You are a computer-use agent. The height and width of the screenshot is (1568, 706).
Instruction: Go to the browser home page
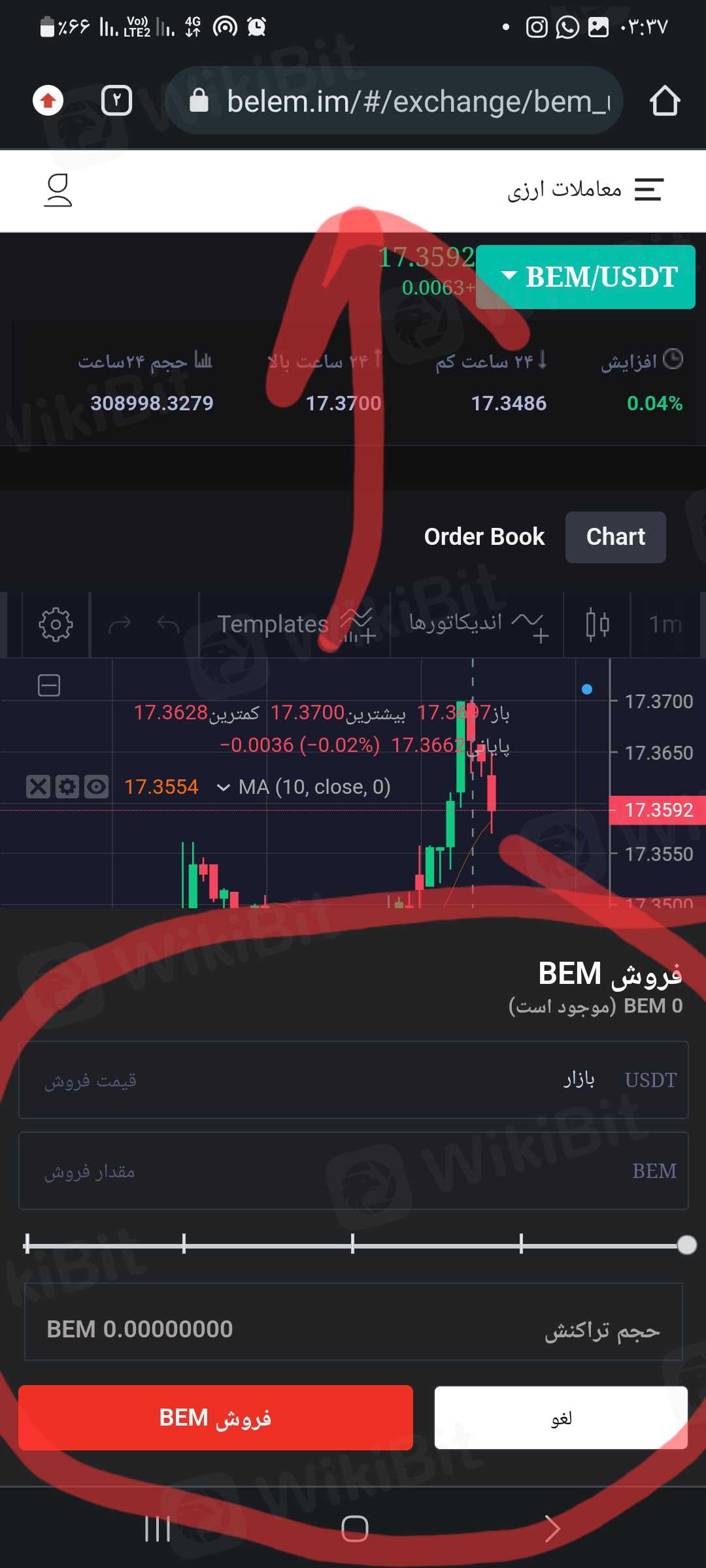[665, 101]
